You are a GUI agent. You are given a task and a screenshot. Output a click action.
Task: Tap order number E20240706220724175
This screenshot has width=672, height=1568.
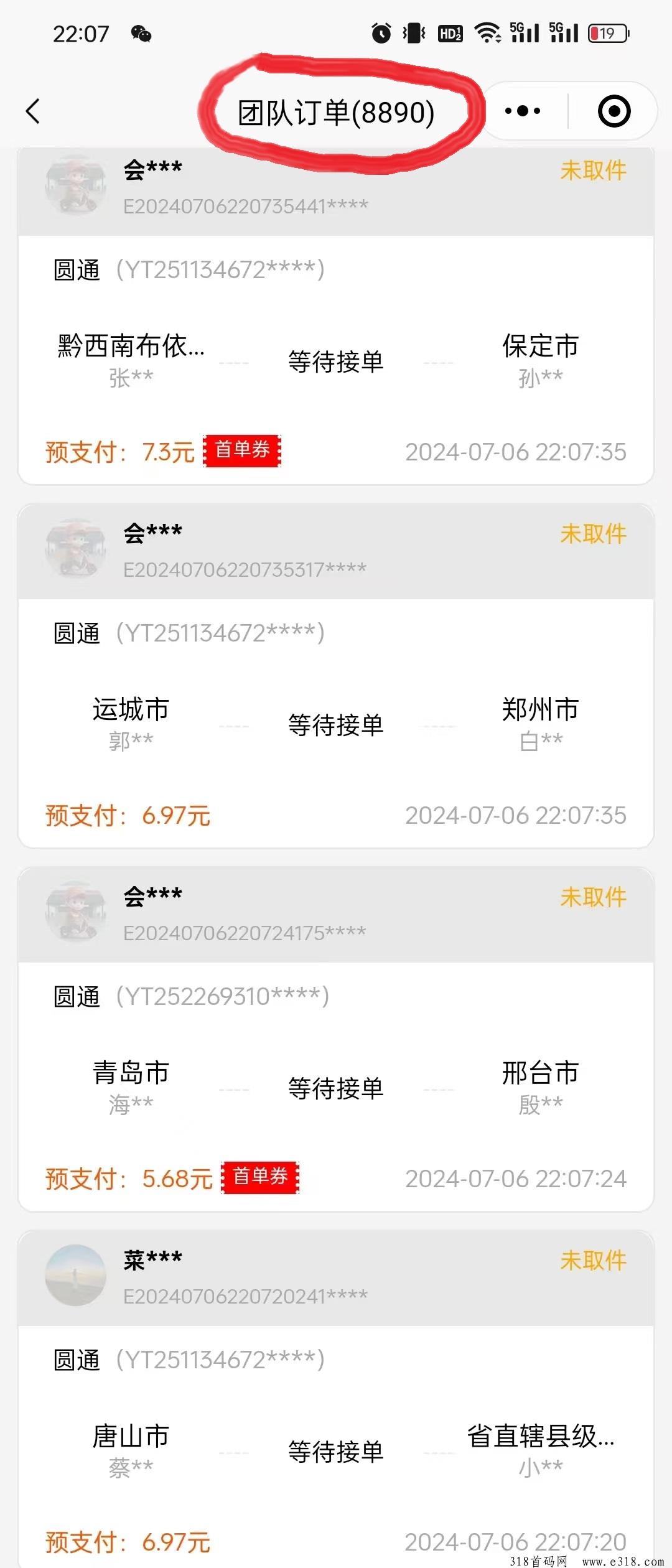click(245, 931)
